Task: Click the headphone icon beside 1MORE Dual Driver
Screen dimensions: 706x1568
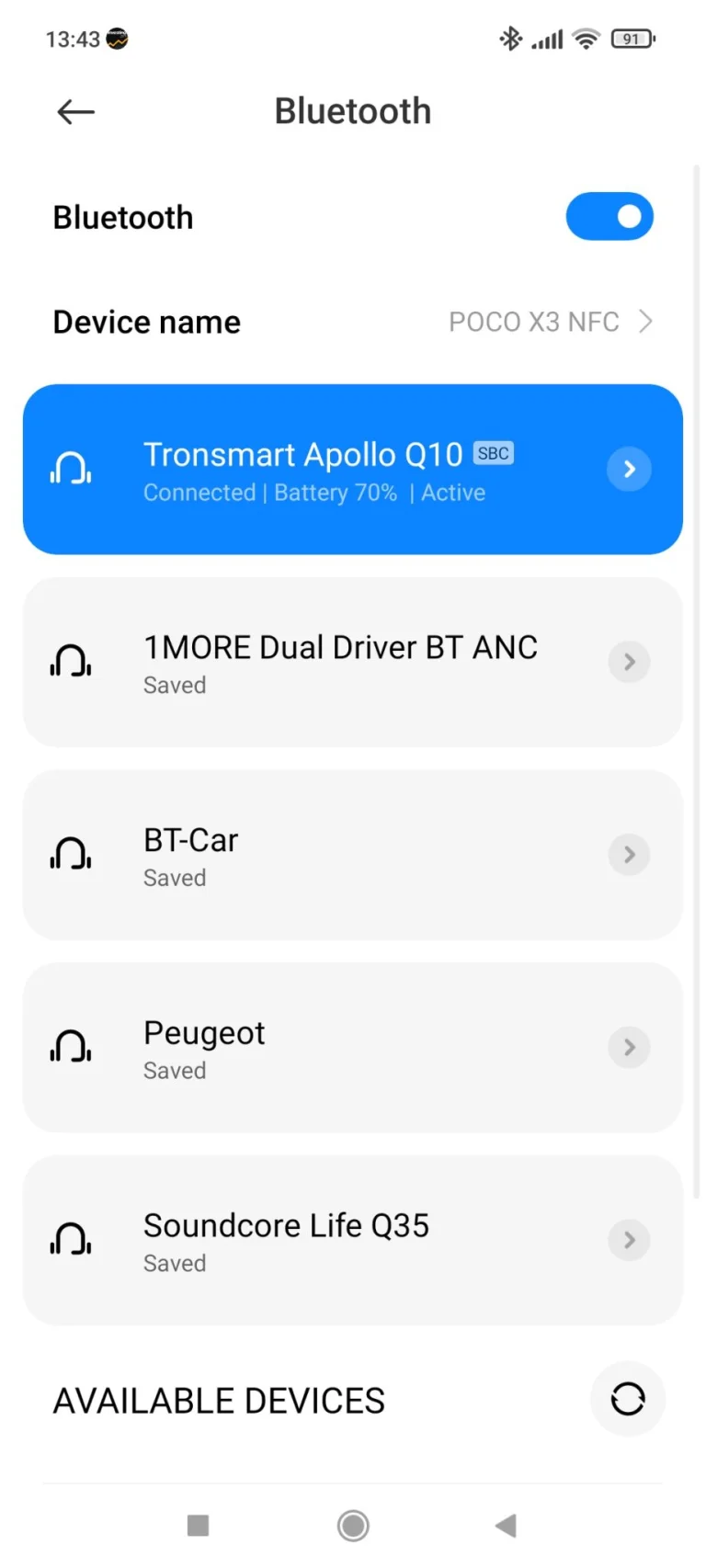Action: pyautogui.click(x=71, y=662)
